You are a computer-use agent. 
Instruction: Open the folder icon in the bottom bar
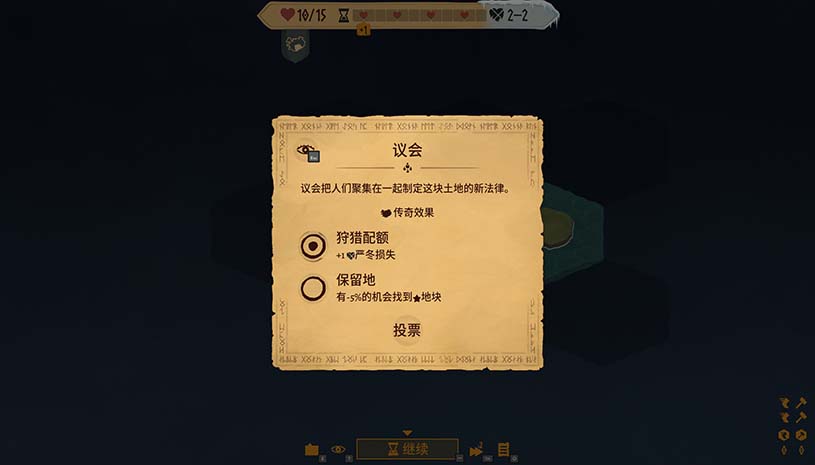(311, 449)
